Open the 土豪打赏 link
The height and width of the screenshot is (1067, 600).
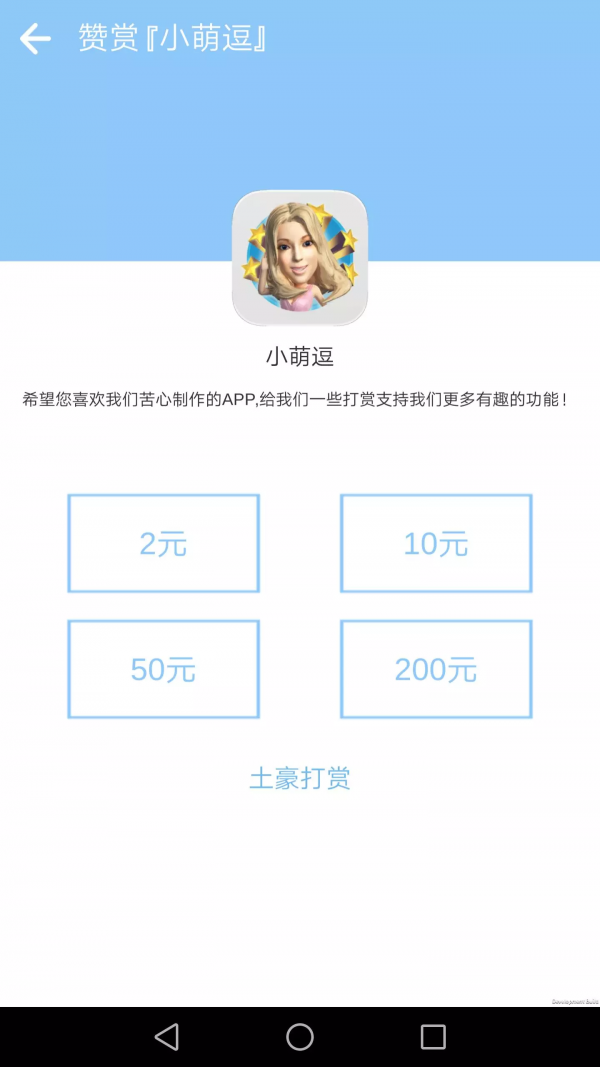tap(299, 778)
